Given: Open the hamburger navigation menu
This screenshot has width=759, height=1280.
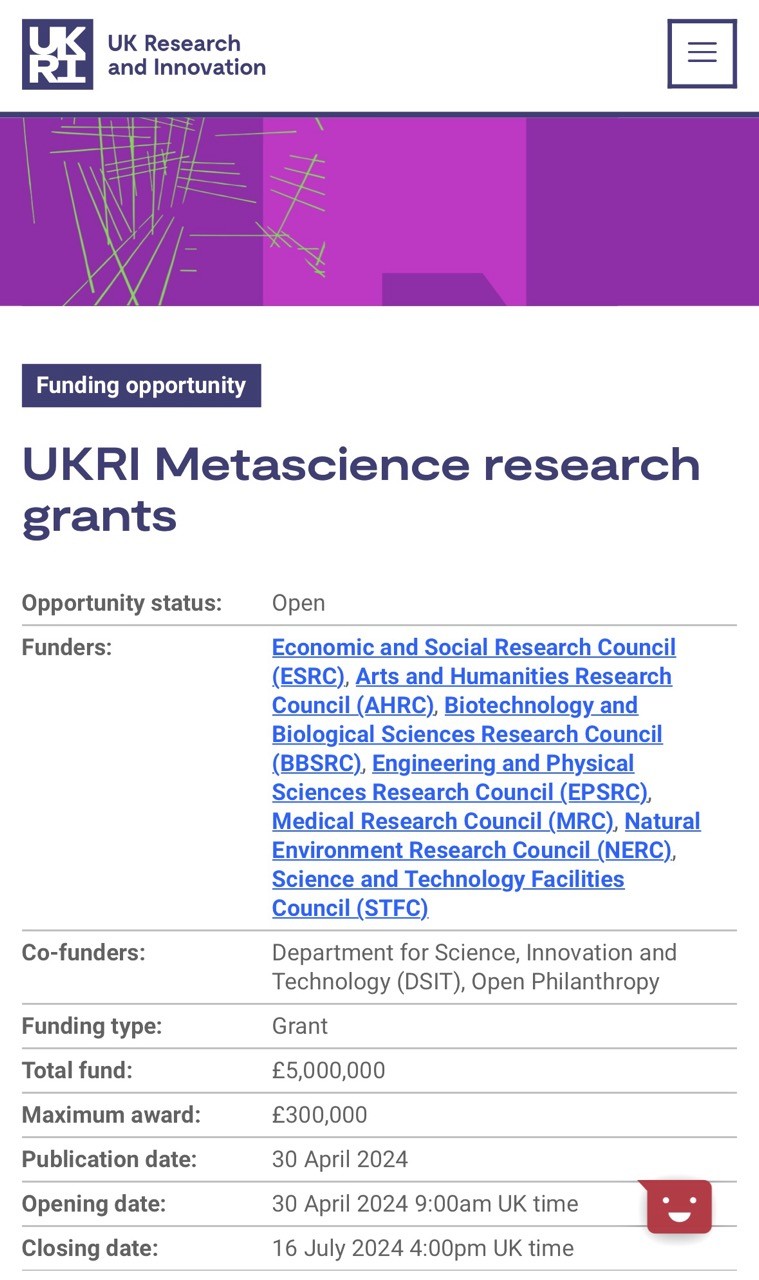Looking at the screenshot, I should pos(702,54).
